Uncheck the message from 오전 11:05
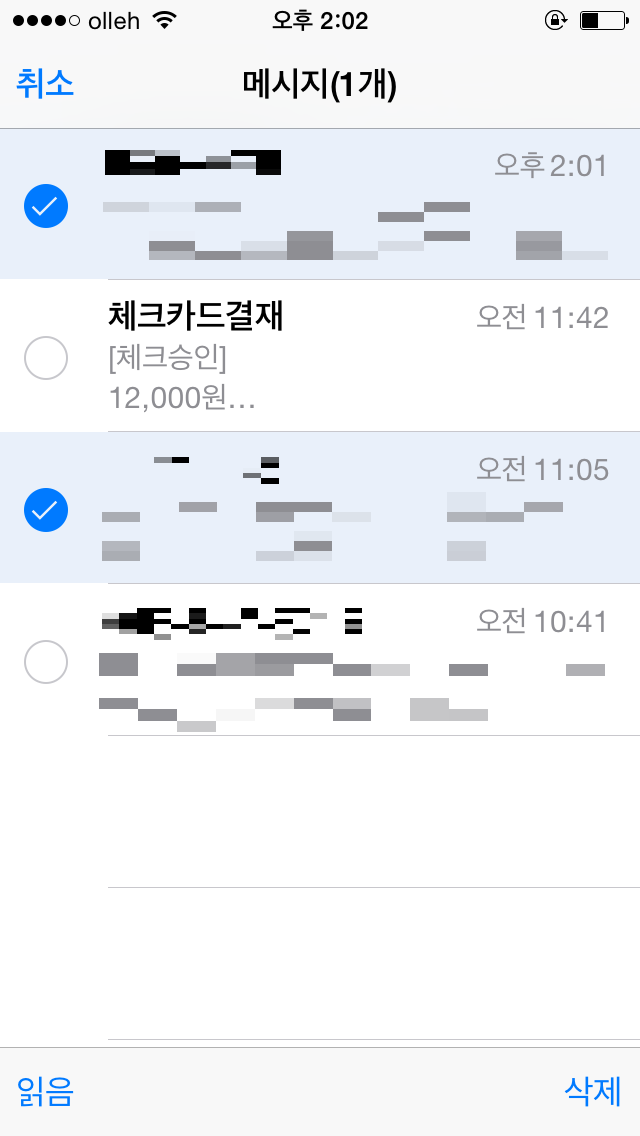Screen dimensions: 640x1136 [x=46, y=510]
